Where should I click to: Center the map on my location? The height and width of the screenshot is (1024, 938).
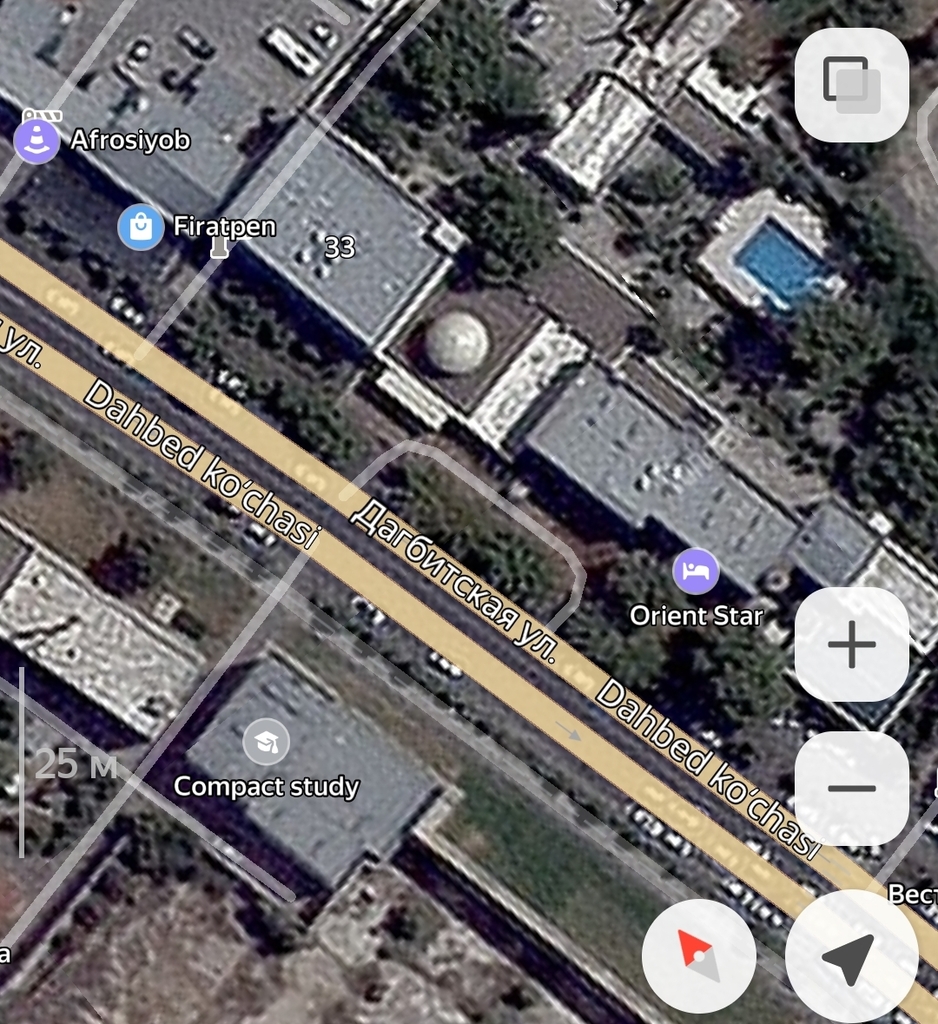(x=851, y=955)
